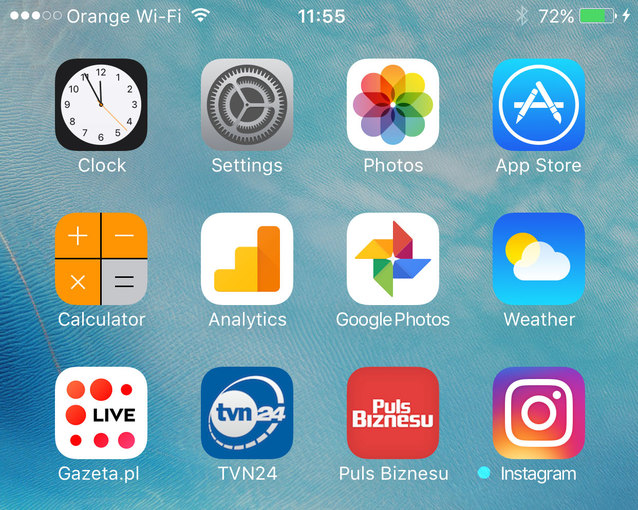Open the Clock app
638x510 pixels.
coord(101,105)
